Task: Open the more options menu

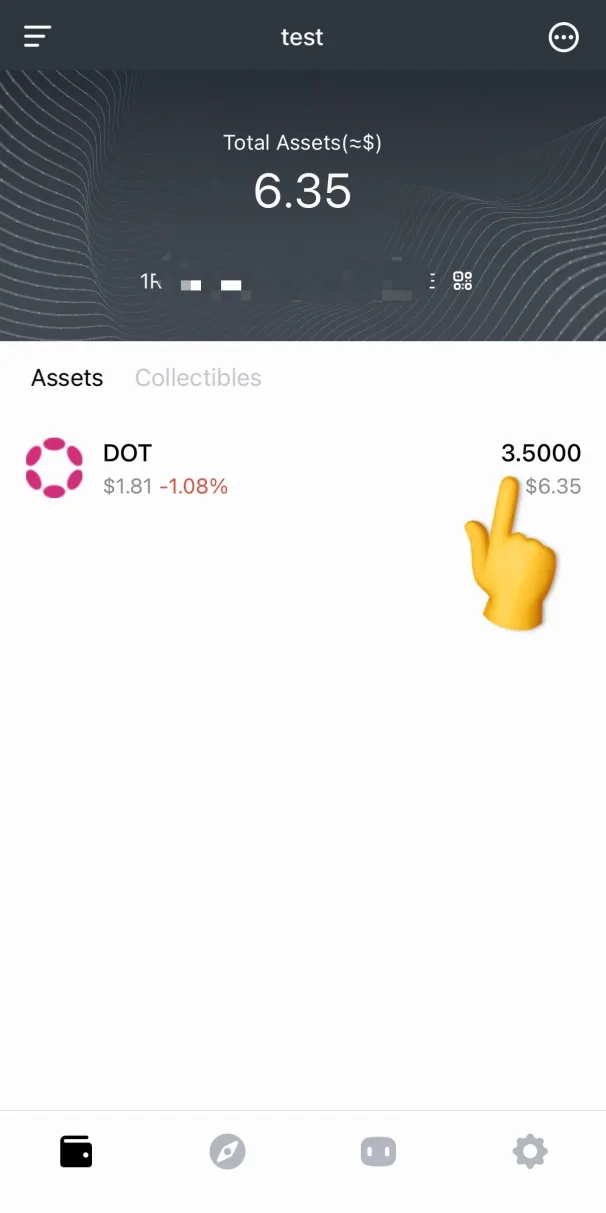Action: coord(564,38)
